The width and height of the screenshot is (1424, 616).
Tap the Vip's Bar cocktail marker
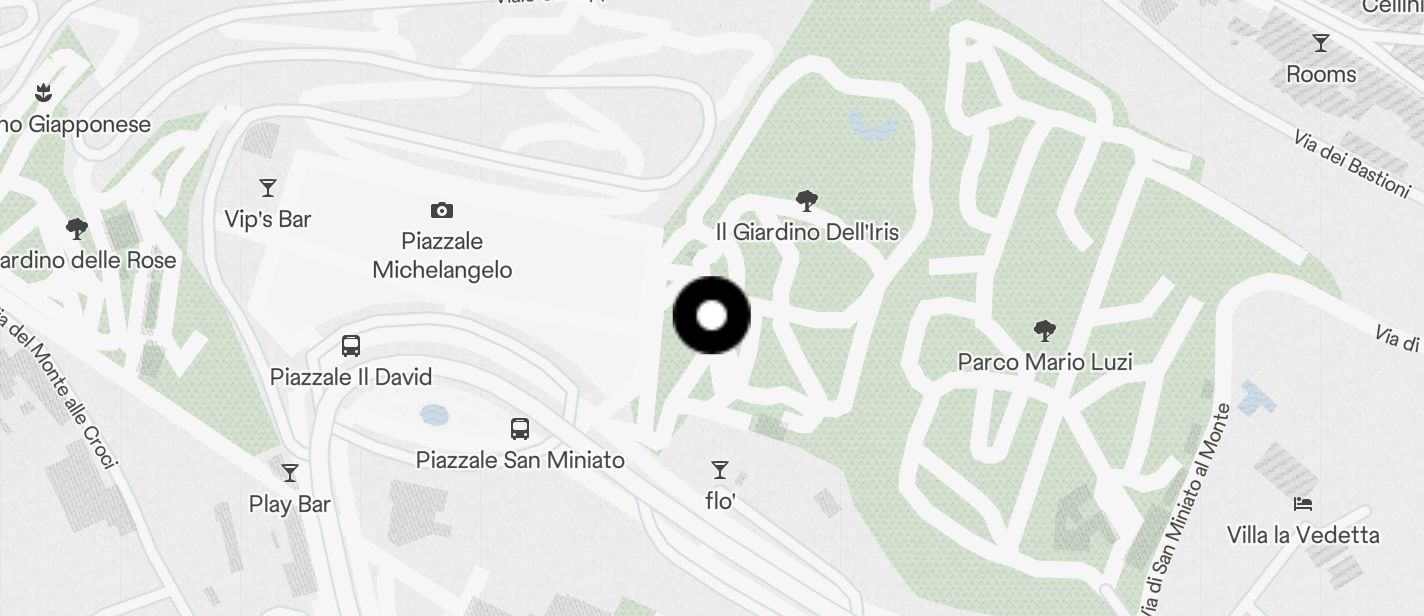pyautogui.click(x=267, y=188)
